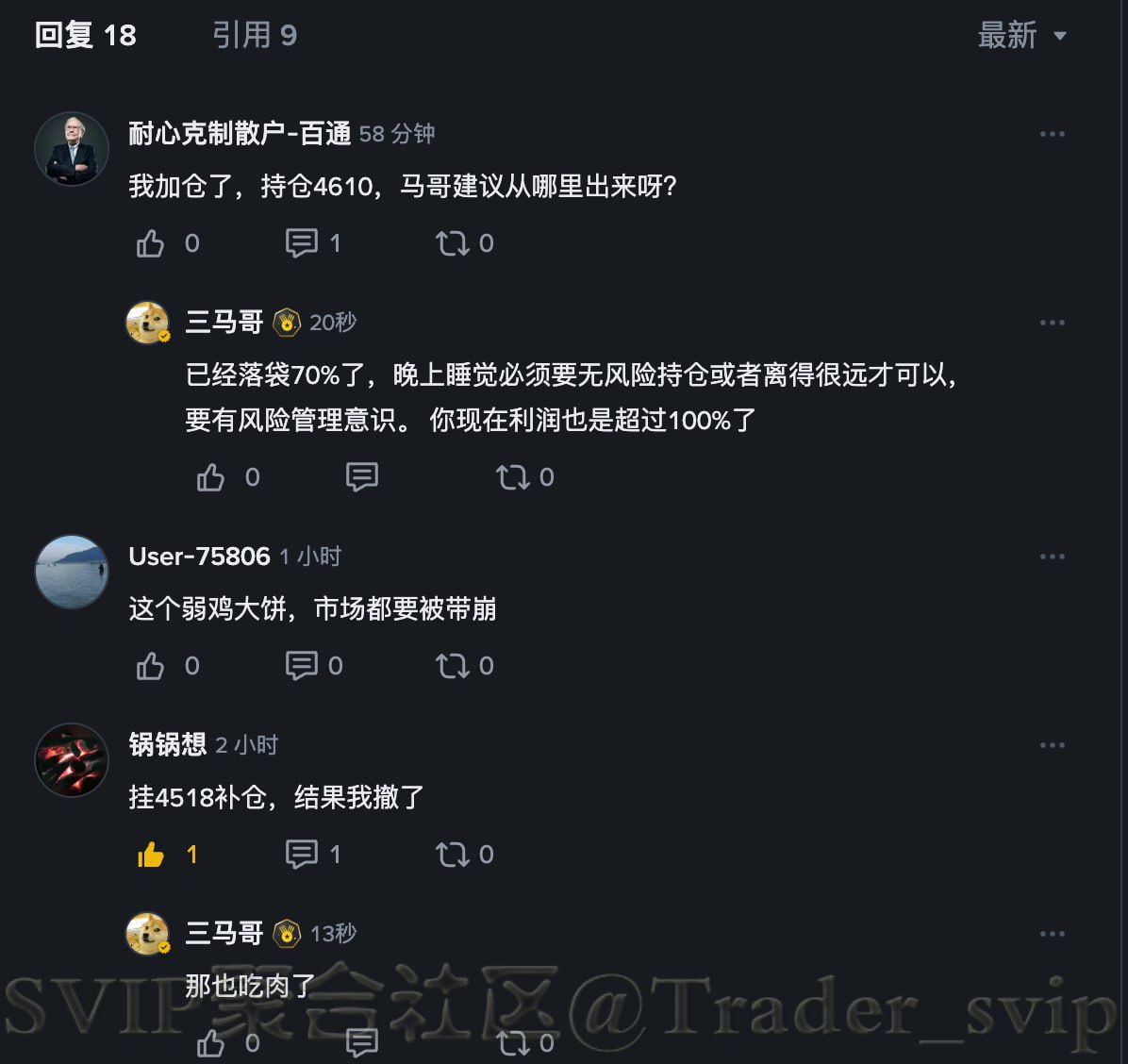The height and width of the screenshot is (1064, 1128).
Task: Switch to the 引用 9 tab
Action: point(254,36)
